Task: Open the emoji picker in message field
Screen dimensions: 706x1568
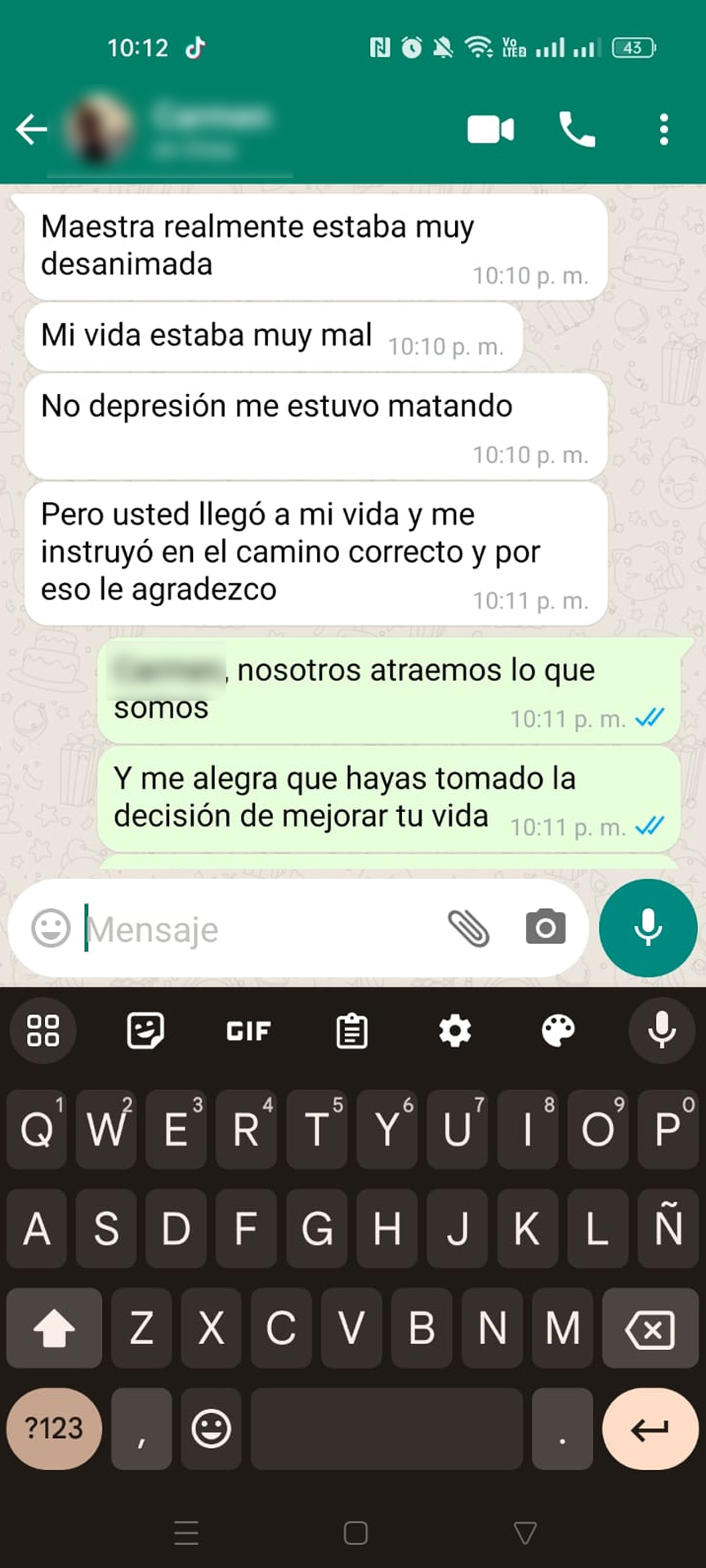Action: coord(51,929)
